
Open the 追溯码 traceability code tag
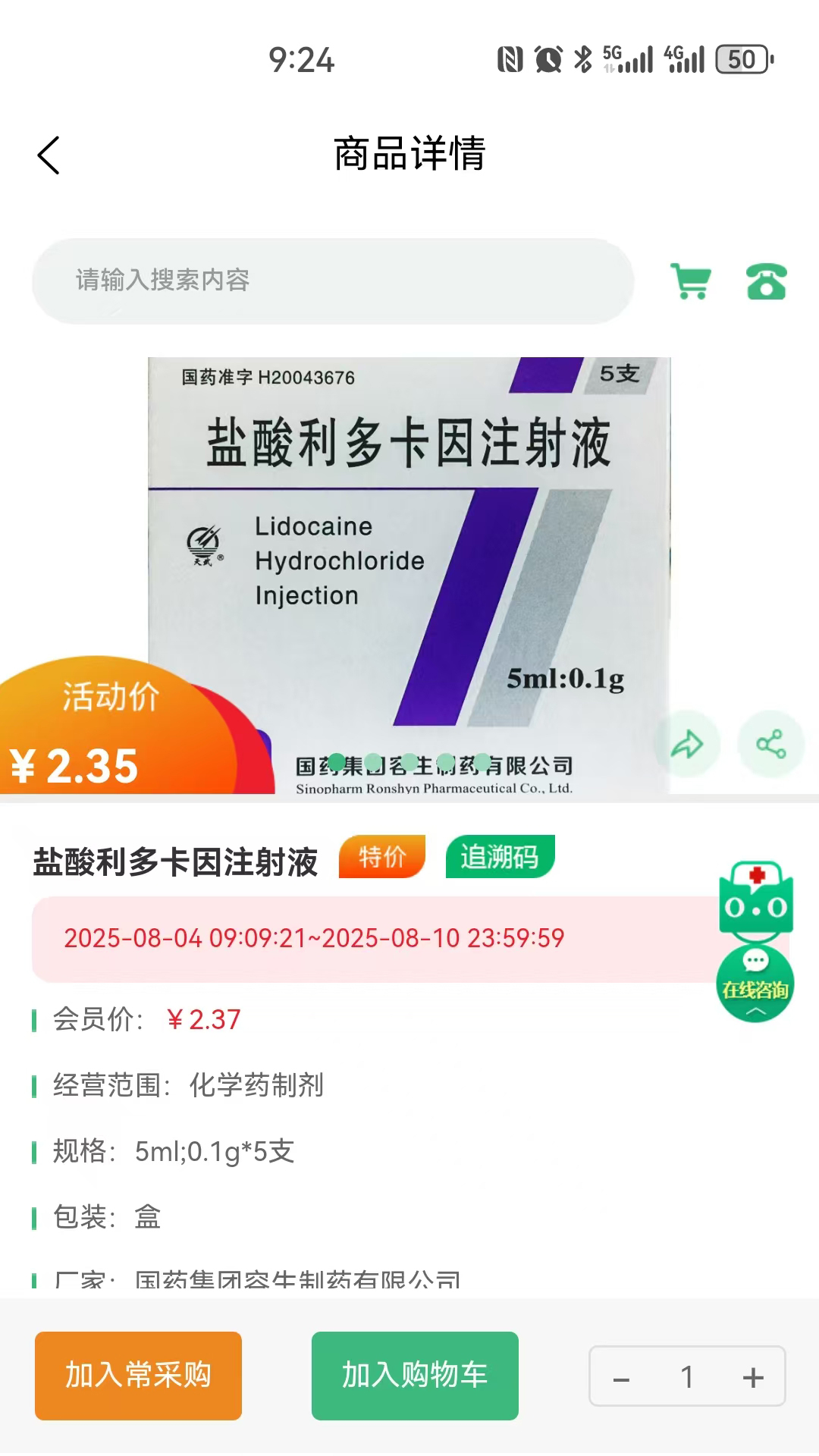[500, 857]
